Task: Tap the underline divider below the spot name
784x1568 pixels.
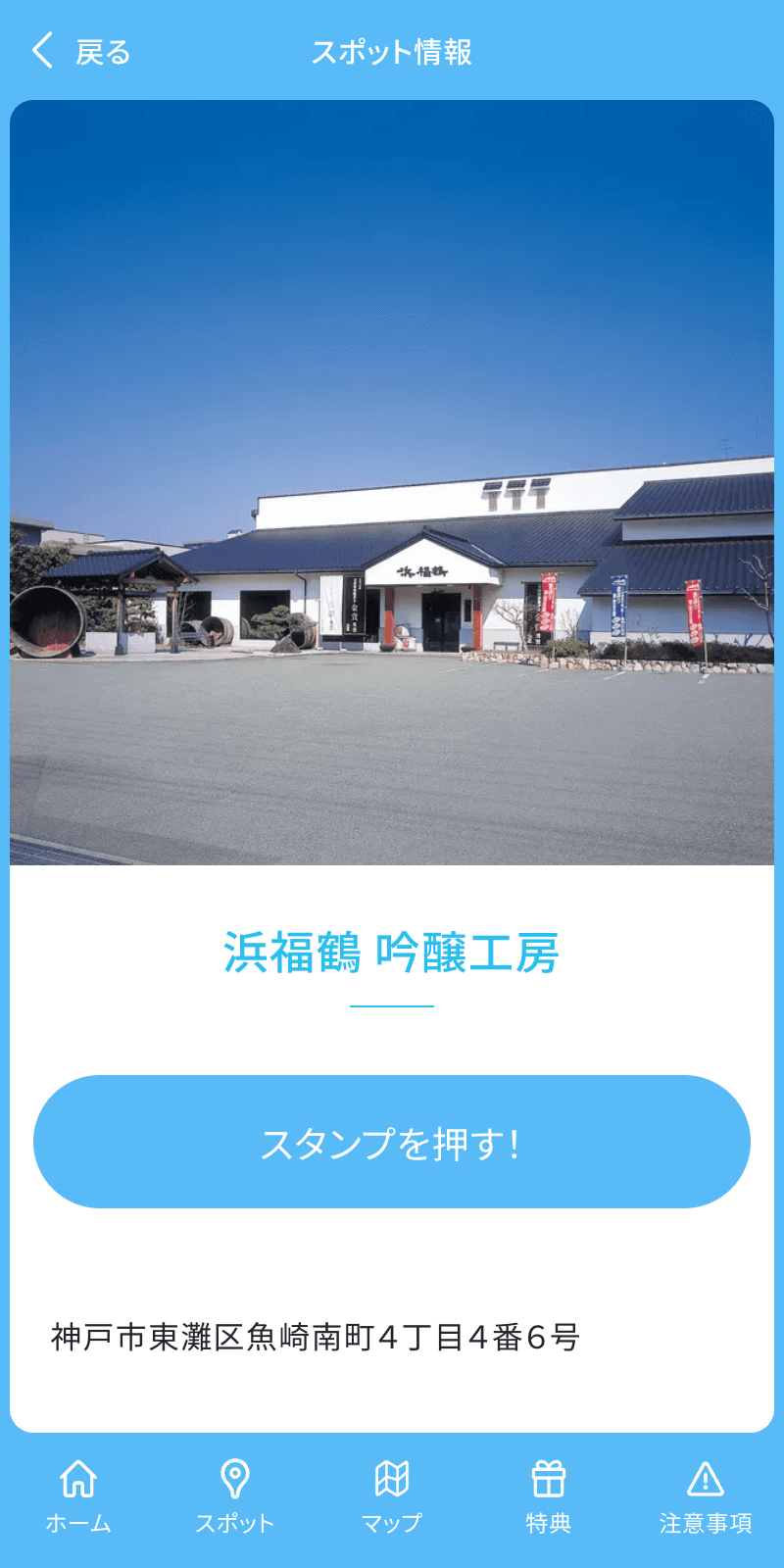Action: [392, 1005]
